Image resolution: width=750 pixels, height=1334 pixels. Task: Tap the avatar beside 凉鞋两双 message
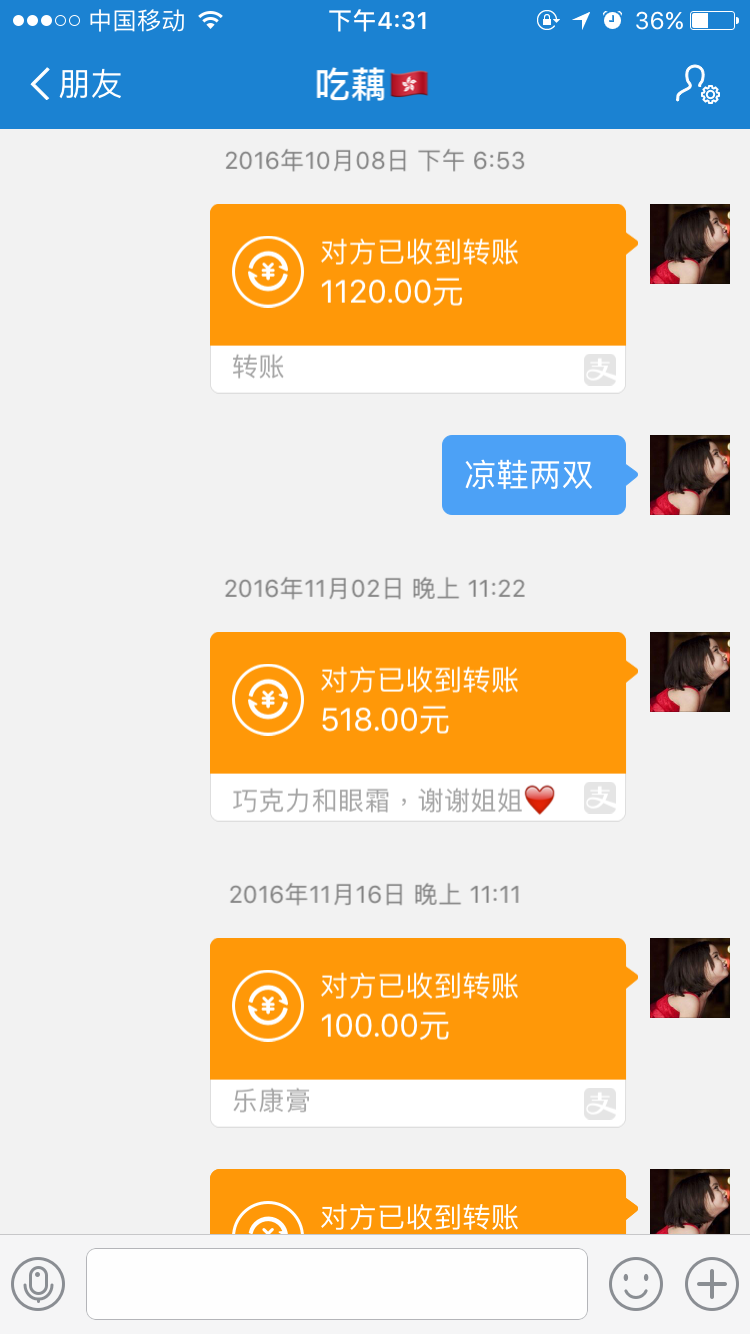[689, 475]
